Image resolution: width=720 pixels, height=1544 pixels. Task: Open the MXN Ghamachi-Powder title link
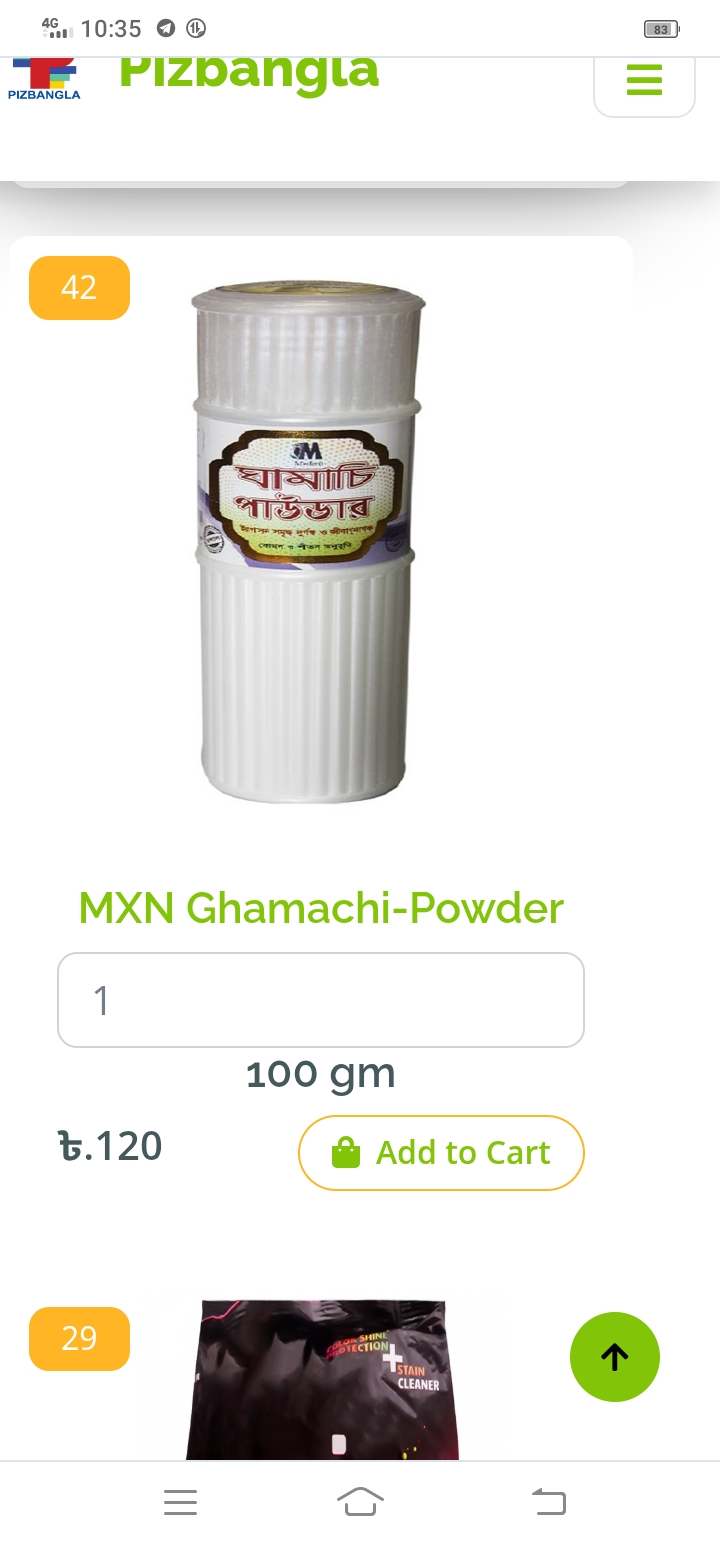click(321, 908)
